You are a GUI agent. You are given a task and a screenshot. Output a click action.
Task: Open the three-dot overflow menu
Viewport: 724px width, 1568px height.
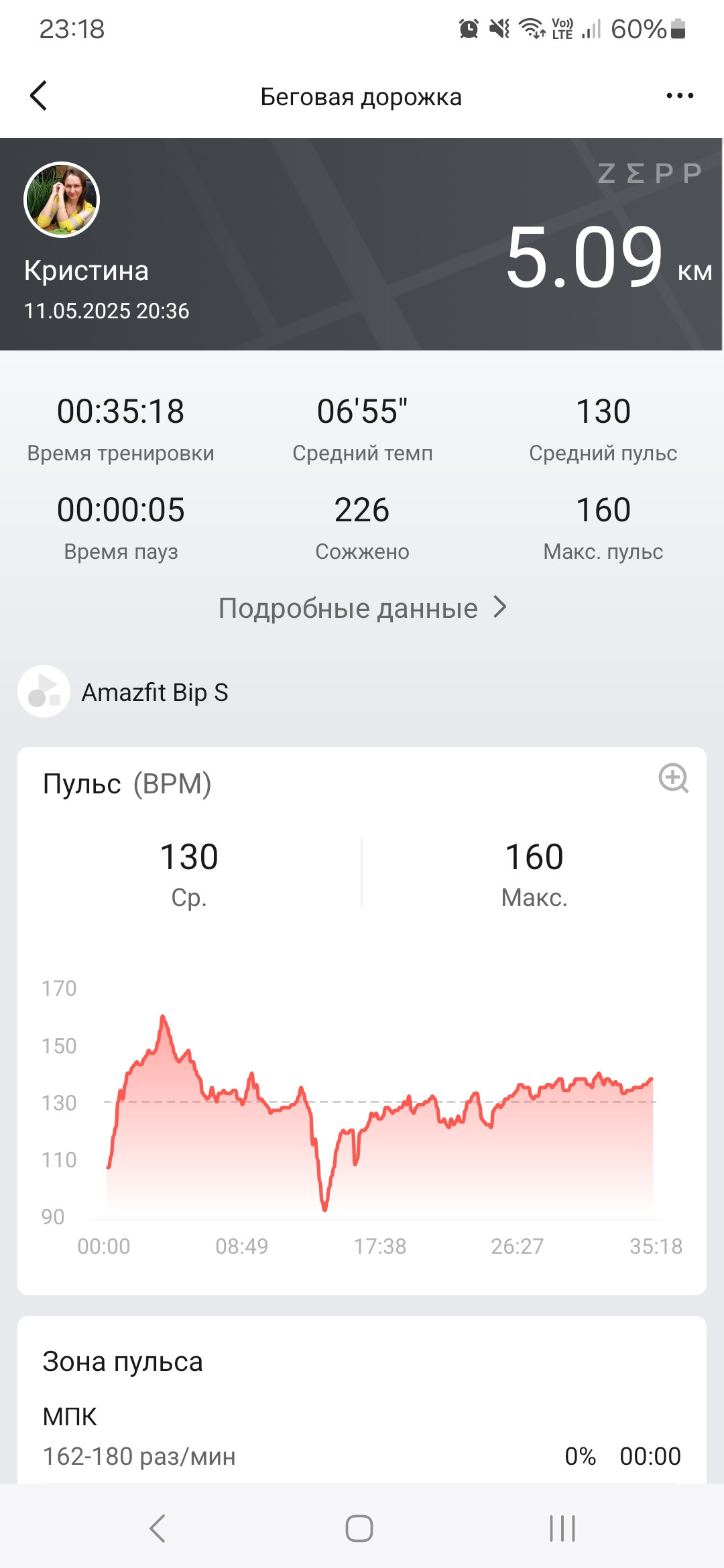click(680, 96)
